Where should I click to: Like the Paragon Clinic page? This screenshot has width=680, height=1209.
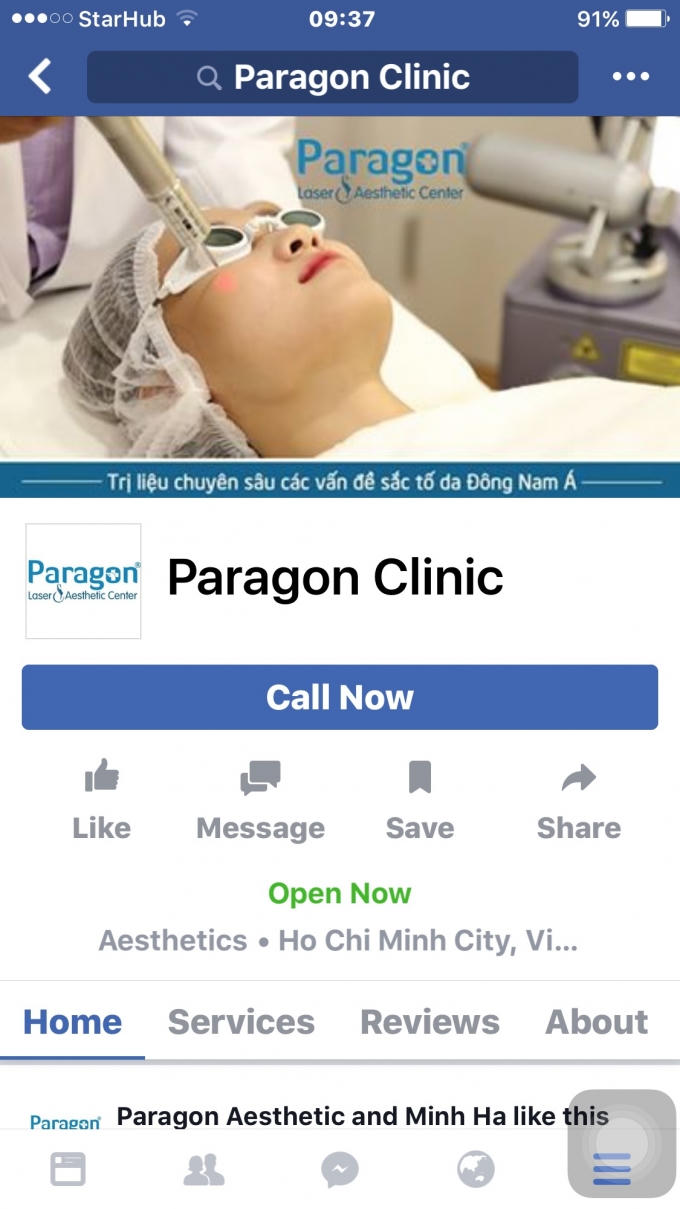coord(101,799)
